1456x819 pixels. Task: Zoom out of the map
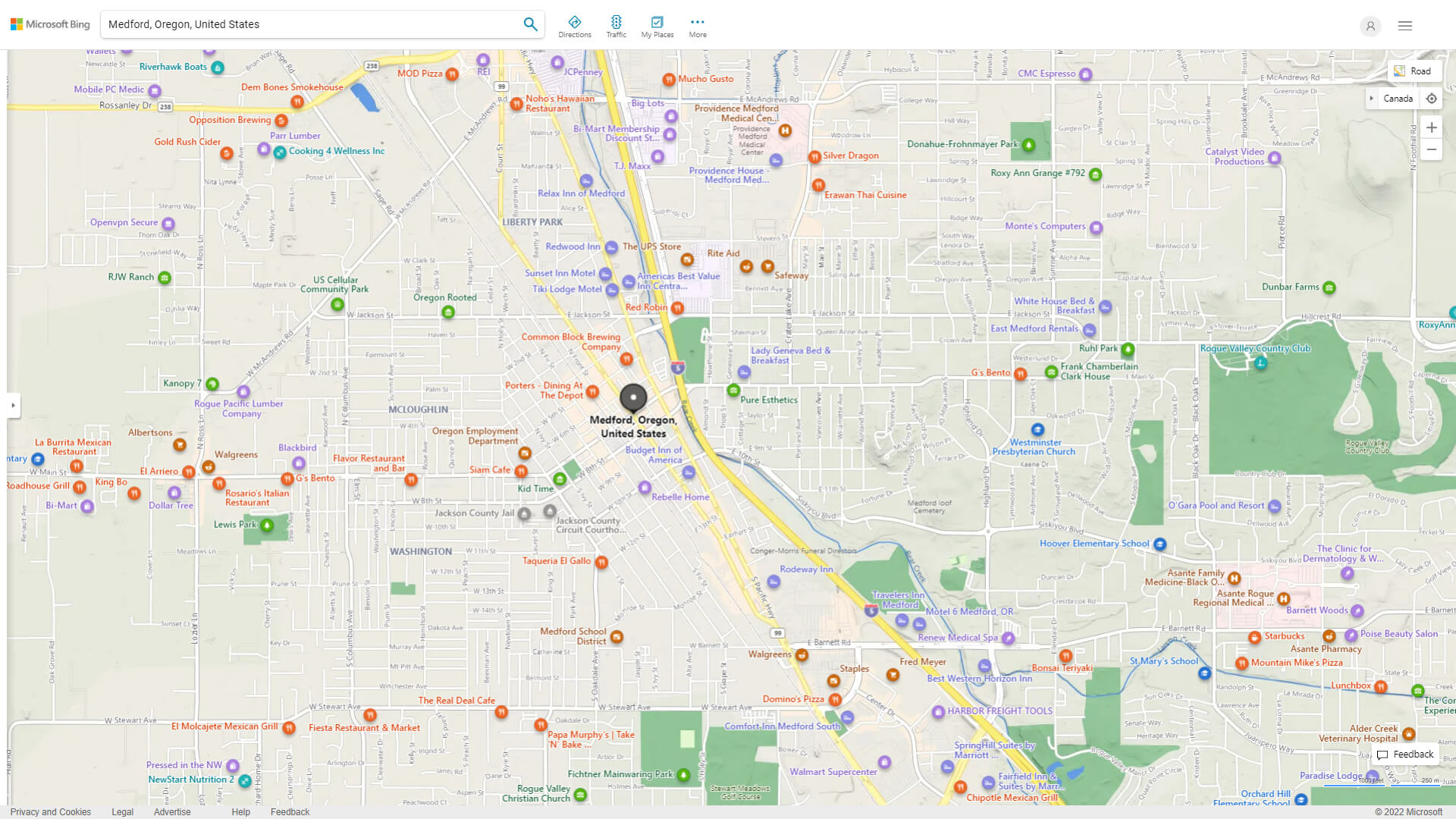[1431, 149]
